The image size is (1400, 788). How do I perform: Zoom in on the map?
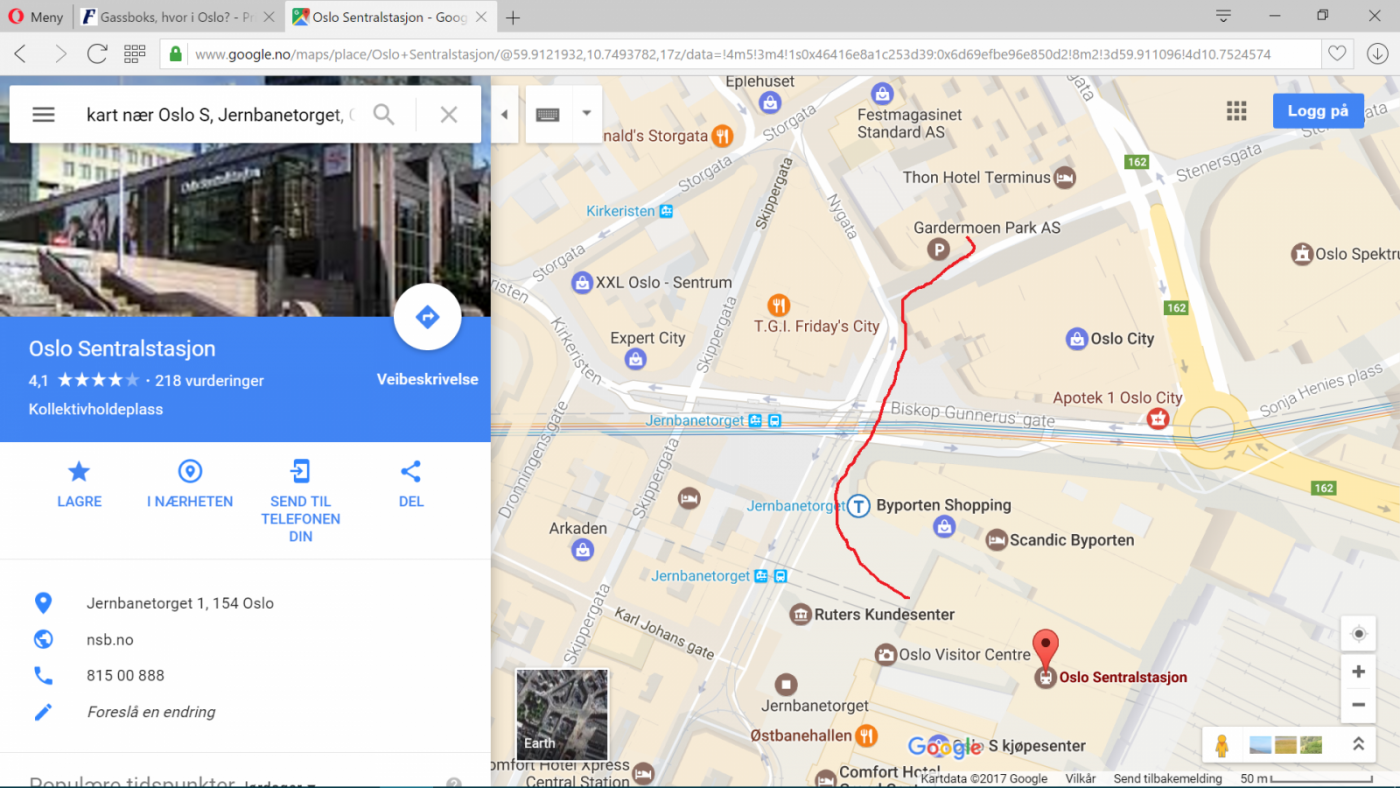point(1358,672)
